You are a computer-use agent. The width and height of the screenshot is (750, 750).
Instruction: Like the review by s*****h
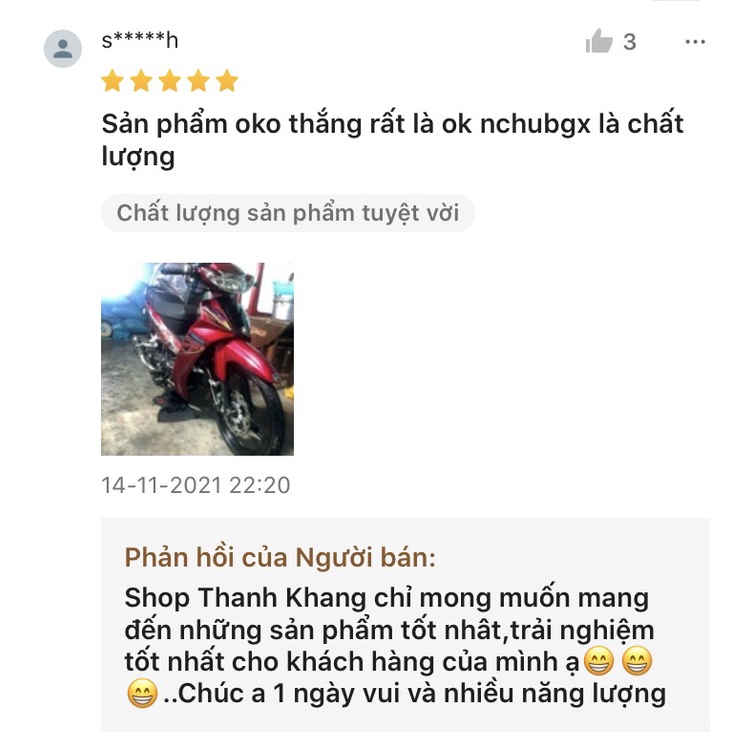coord(600,42)
